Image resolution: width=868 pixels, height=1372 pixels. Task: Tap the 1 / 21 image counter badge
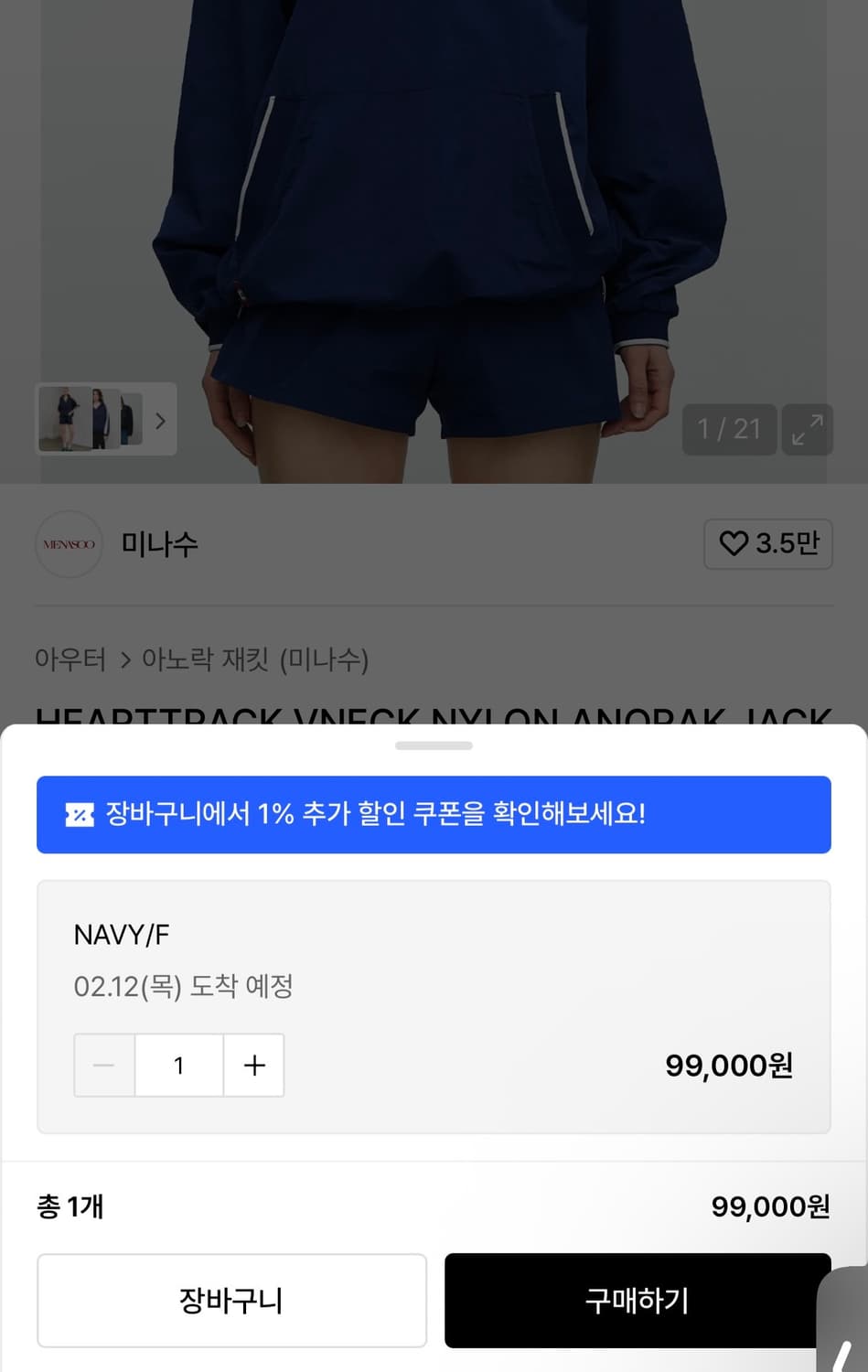click(x=729, y=430)
